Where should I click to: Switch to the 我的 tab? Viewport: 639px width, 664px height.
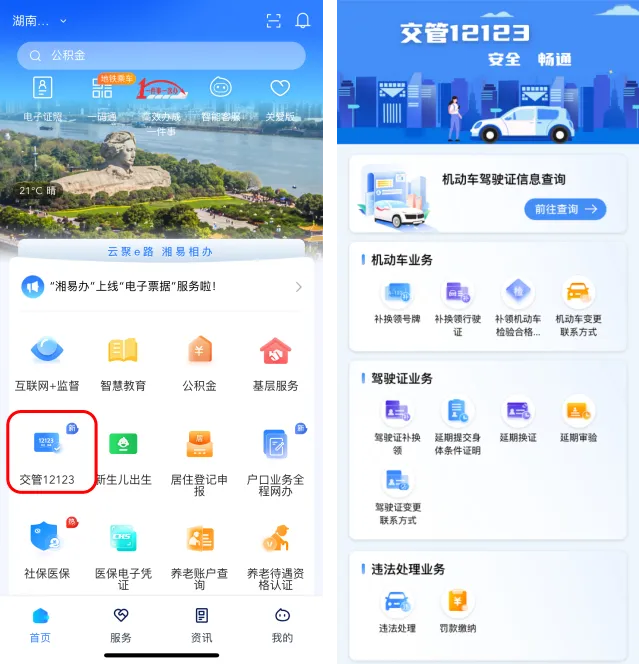click(282, 625)
